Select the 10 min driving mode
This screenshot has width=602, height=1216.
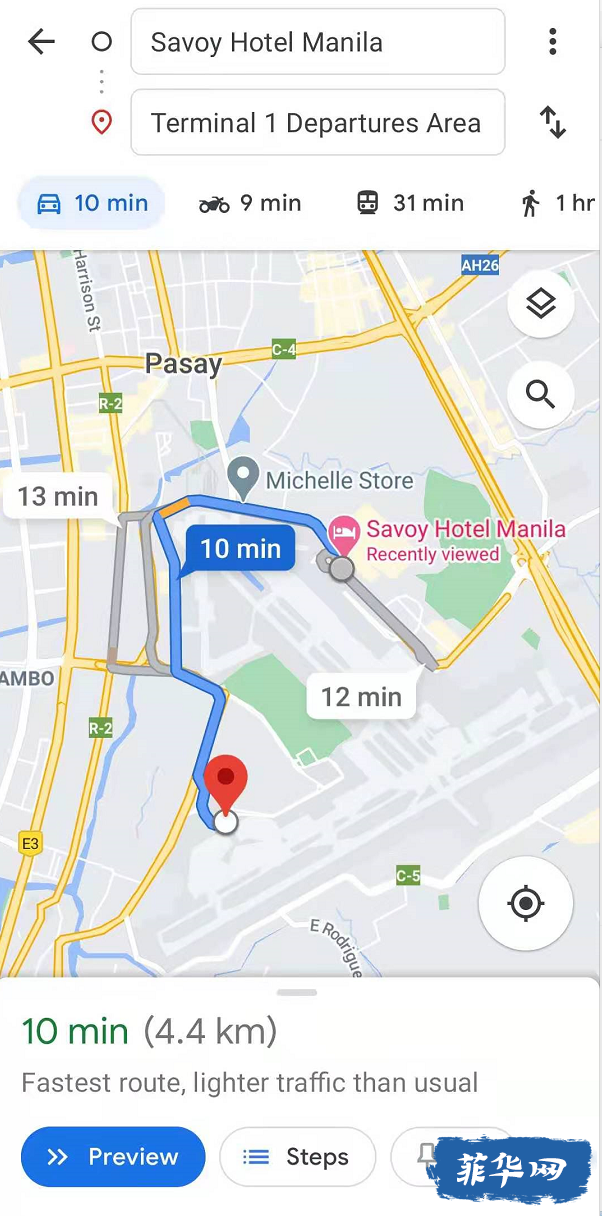pyautogui.click(x=92, y=203)
